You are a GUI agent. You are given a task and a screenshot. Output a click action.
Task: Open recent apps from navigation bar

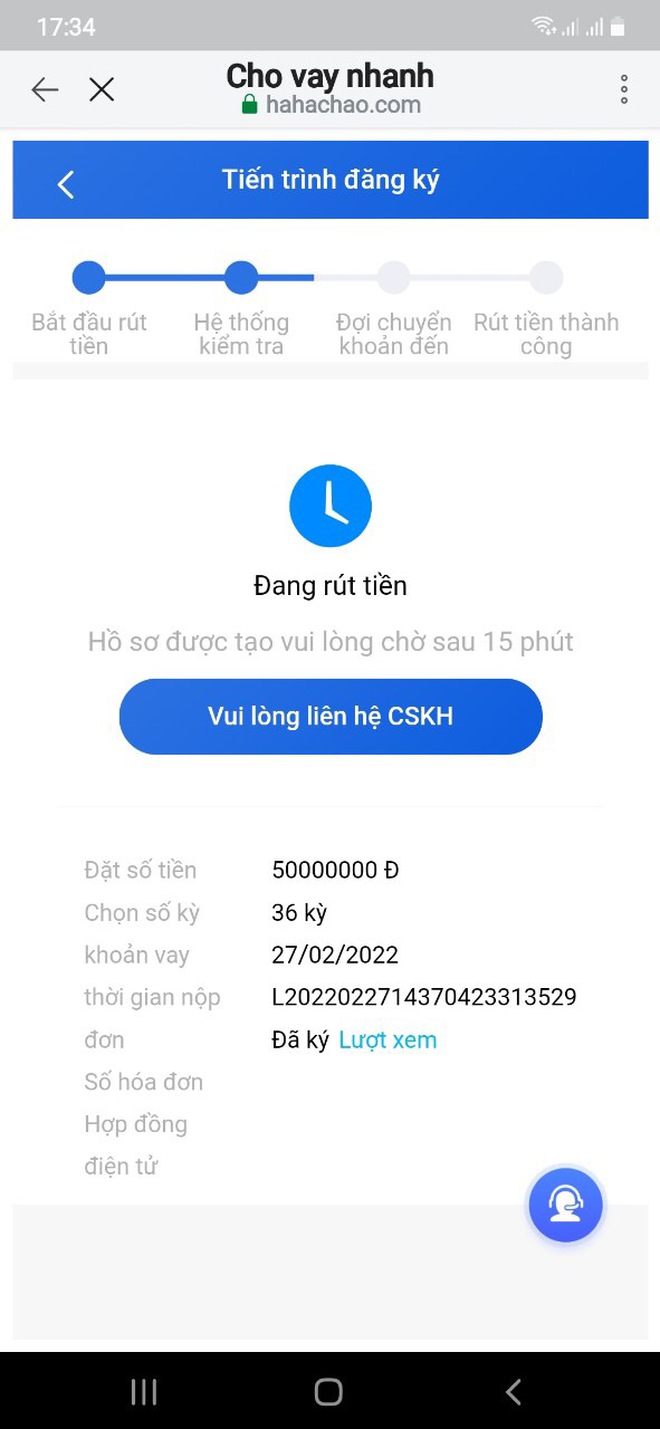pos(144,1392)
